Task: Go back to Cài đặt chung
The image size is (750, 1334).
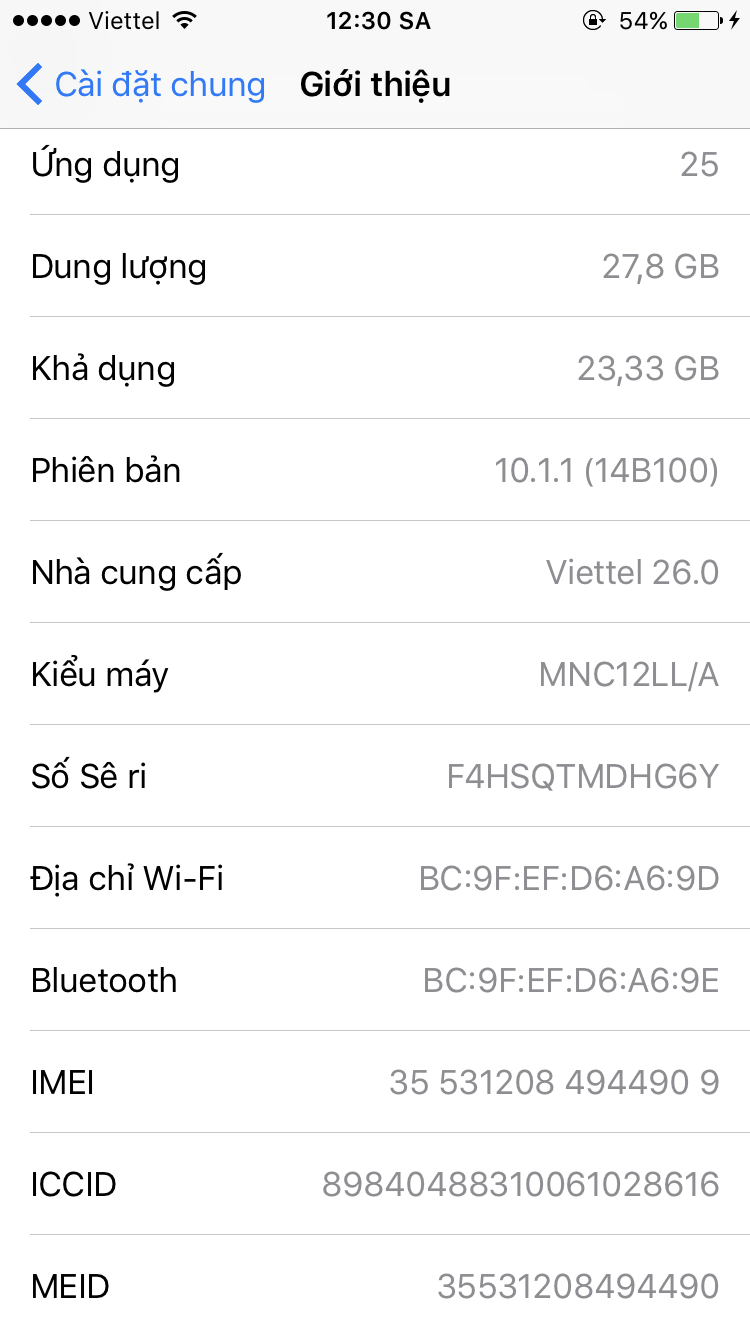Action: [x=140, y=85]
